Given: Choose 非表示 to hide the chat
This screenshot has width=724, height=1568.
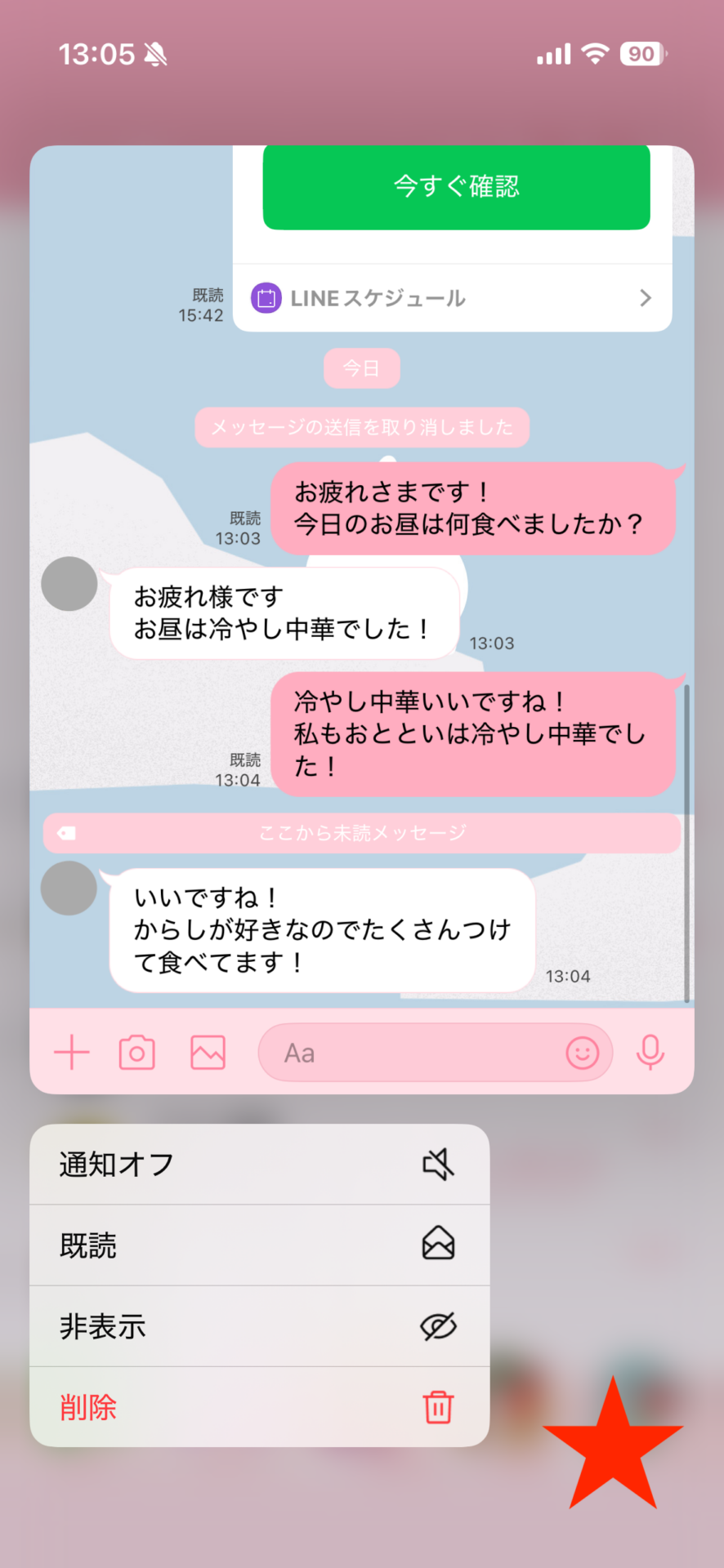Looking at the screenshot, I should click(260, 1326).
